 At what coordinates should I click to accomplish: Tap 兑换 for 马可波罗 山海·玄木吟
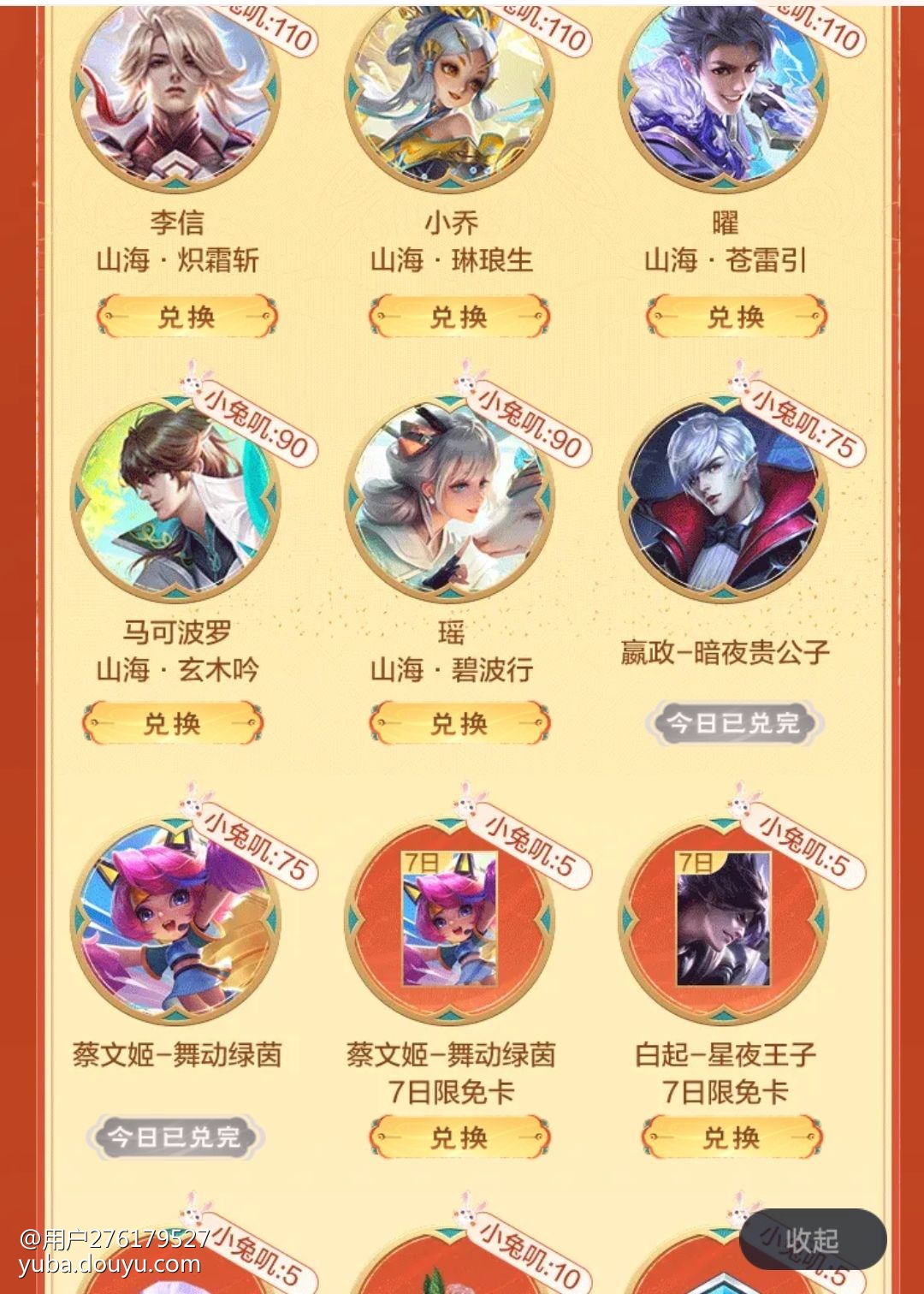point(172,724)
